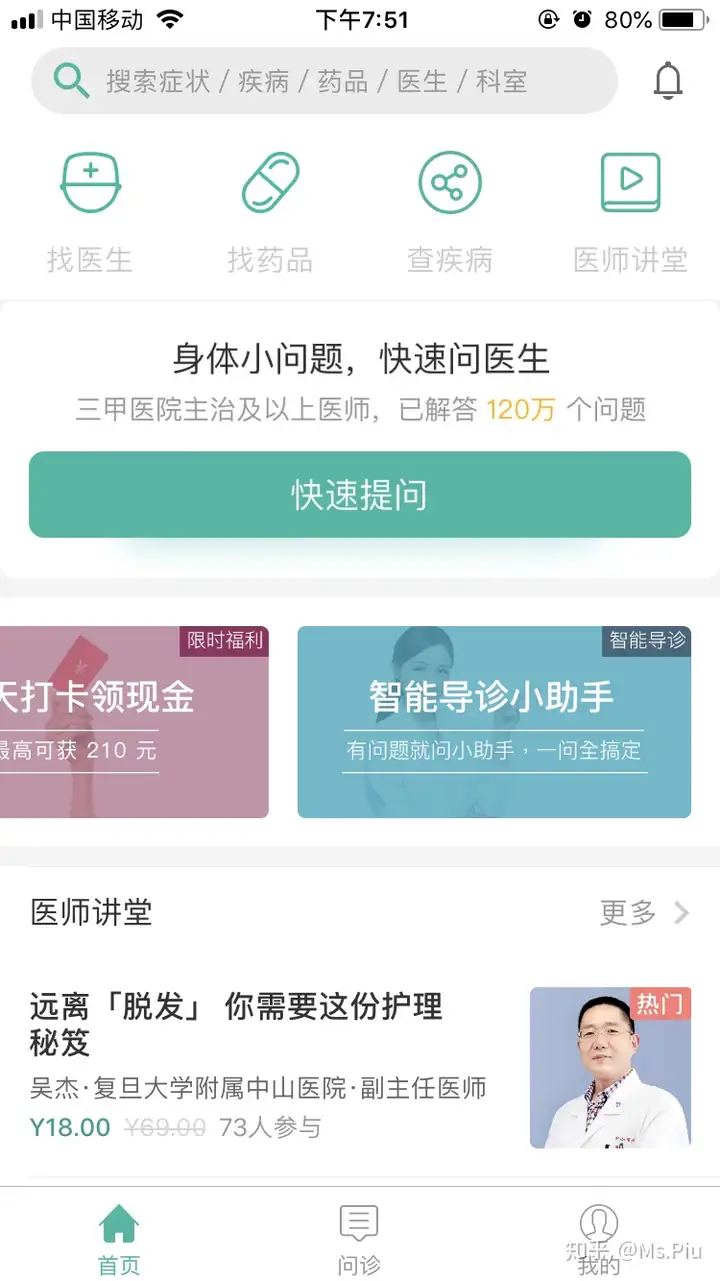Switch to the 问诊 tab
Screen dimensions: 720x1281
[x=358, y=1238]
